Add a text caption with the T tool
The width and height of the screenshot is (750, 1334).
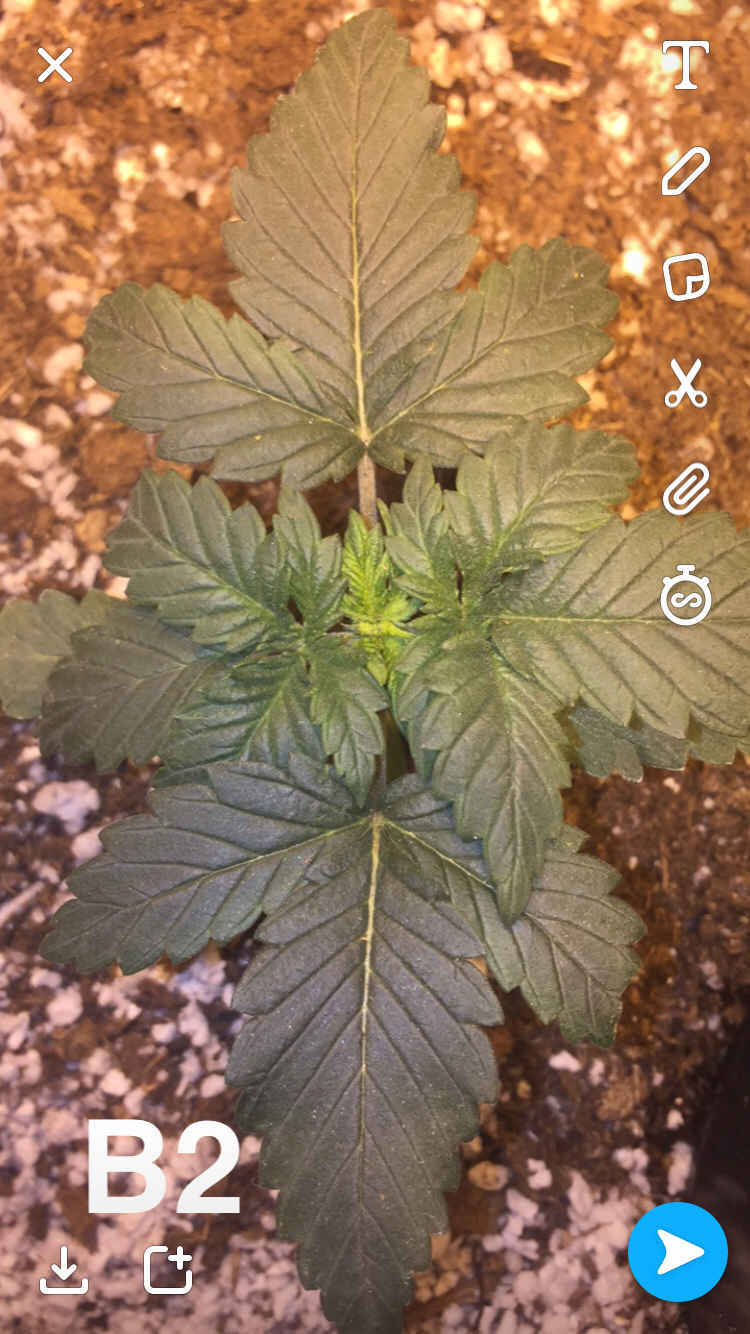686,65
